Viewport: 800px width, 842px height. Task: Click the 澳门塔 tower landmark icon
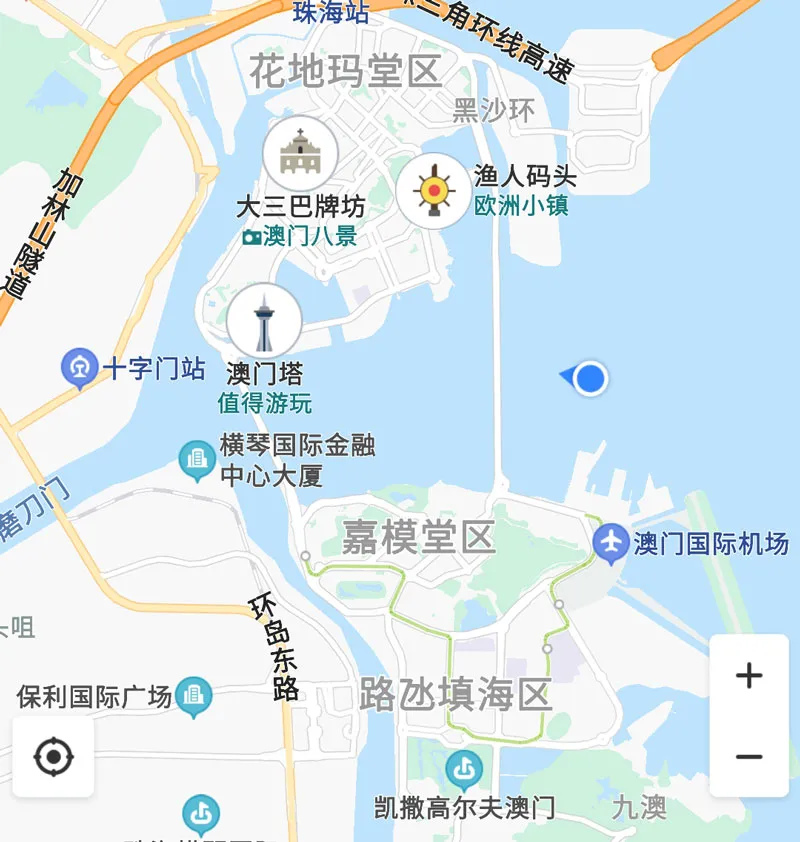263,319
